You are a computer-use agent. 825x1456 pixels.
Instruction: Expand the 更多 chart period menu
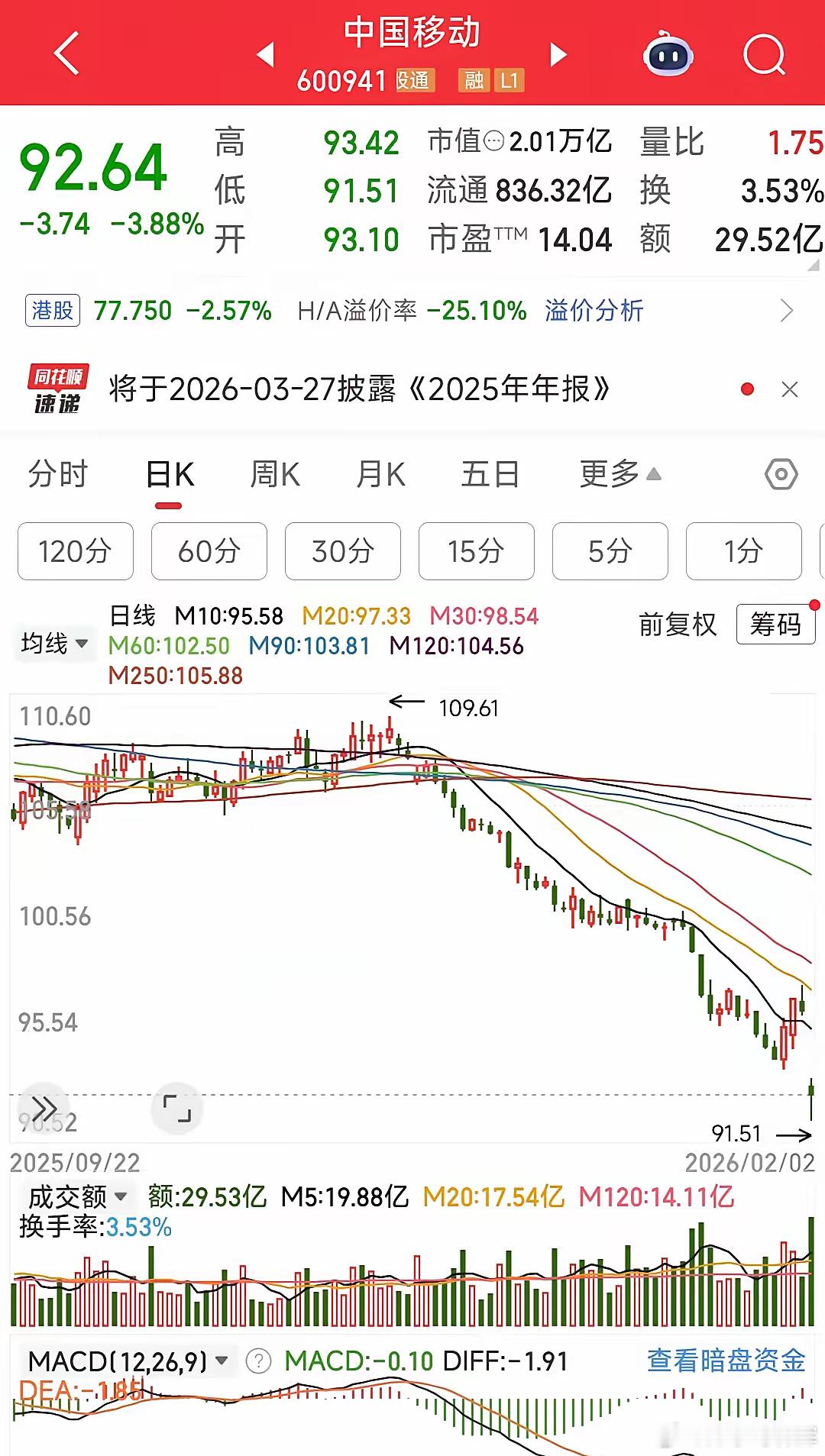(616, 473)
